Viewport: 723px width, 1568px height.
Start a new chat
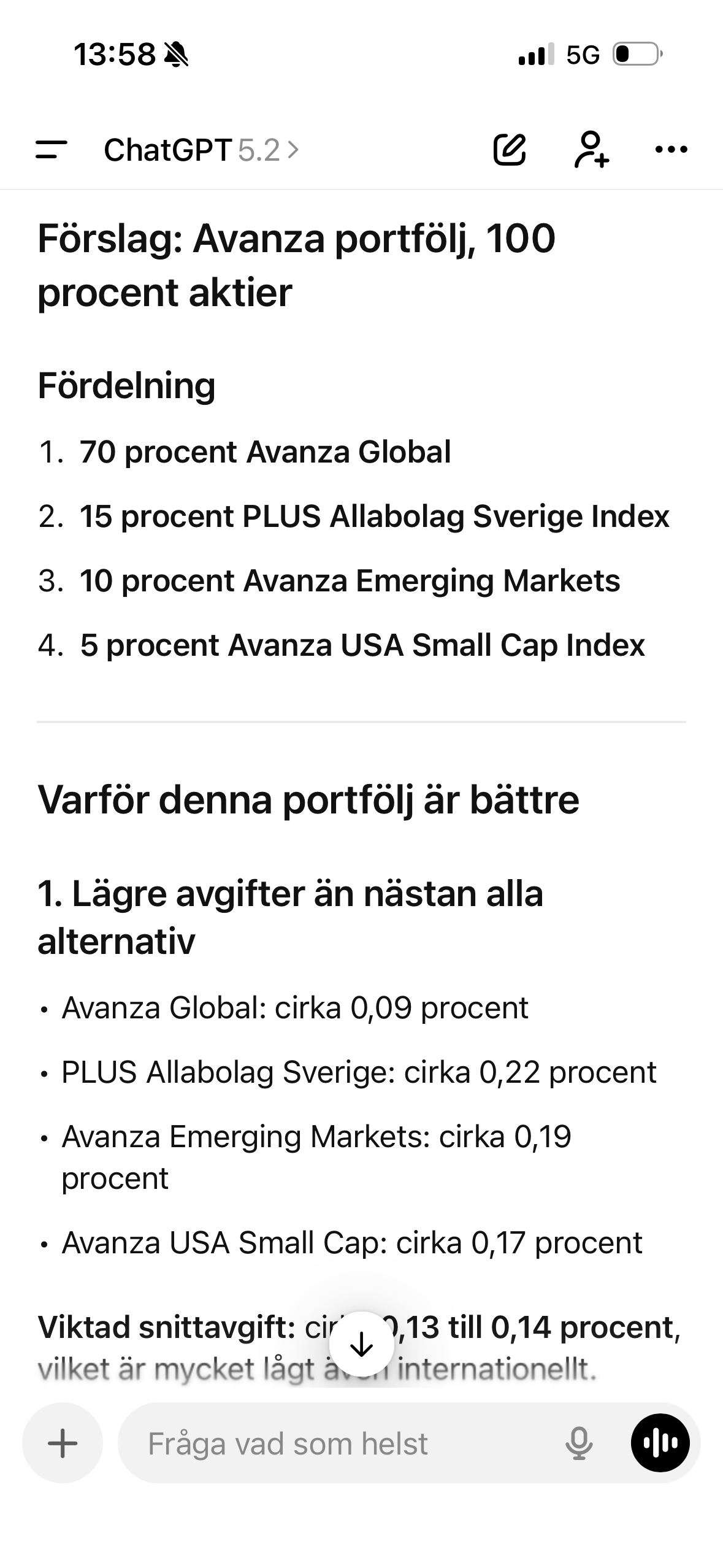click(x=510, y=150)
